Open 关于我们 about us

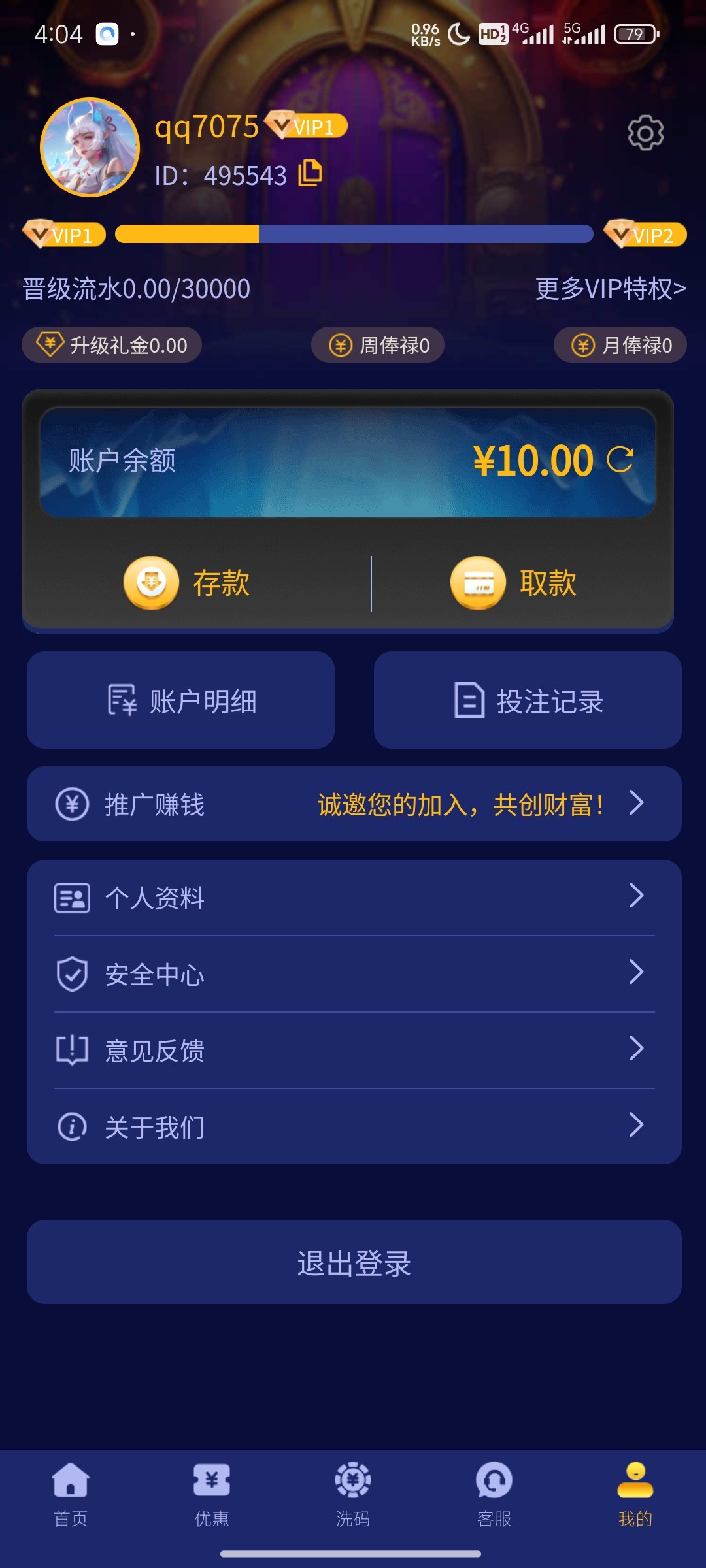coord(354,1126)
